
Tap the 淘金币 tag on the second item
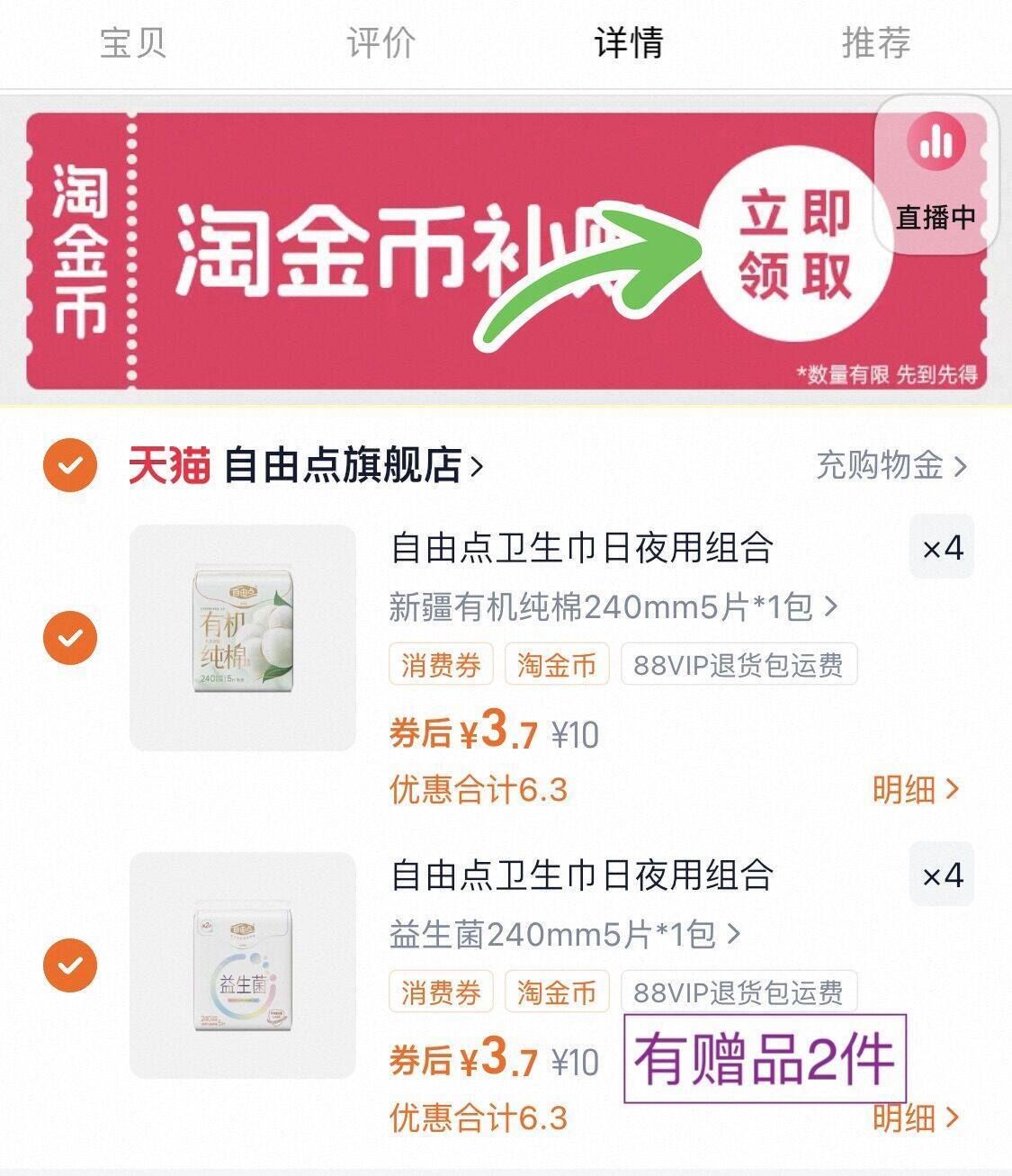point(556,991)
